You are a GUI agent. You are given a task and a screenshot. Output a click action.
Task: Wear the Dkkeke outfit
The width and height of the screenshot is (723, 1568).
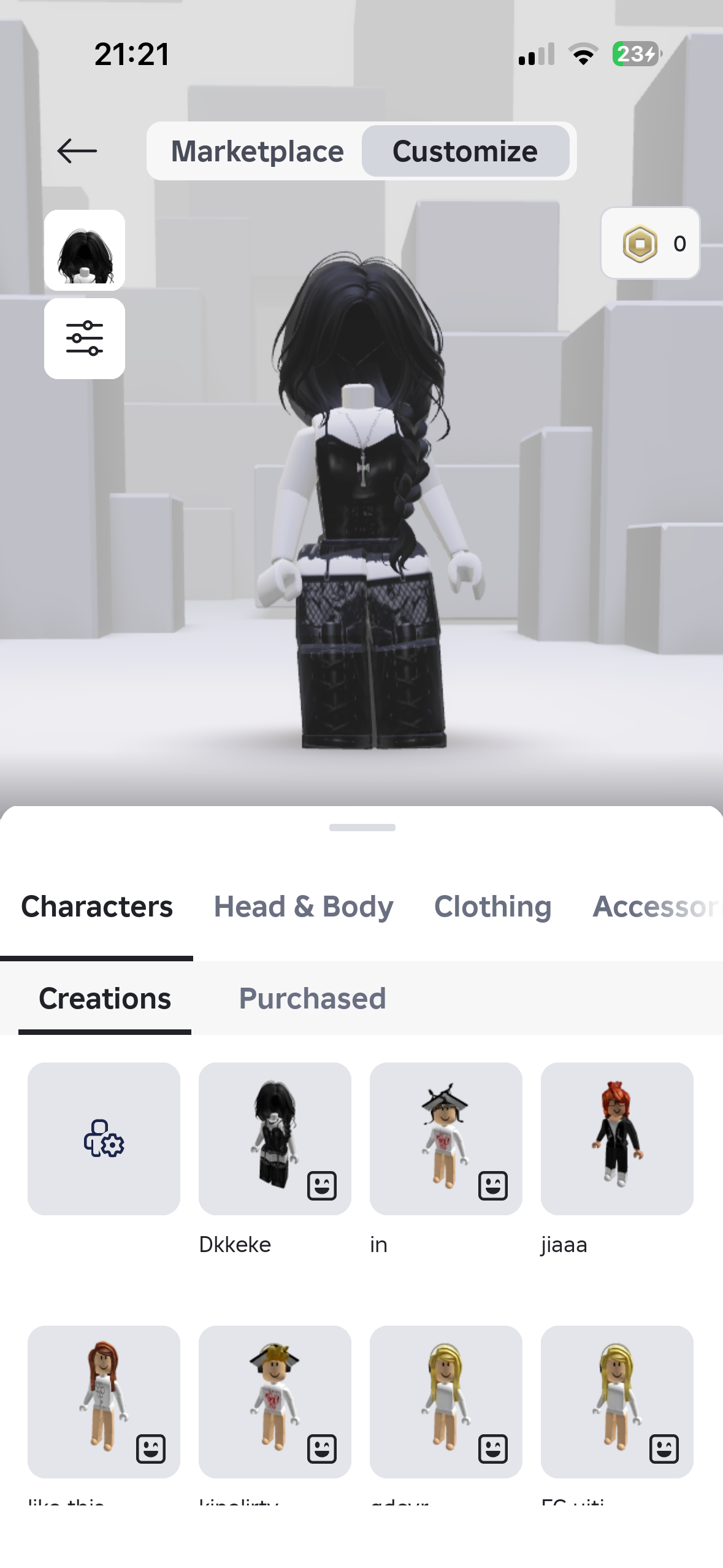[x=275, y=1139]
